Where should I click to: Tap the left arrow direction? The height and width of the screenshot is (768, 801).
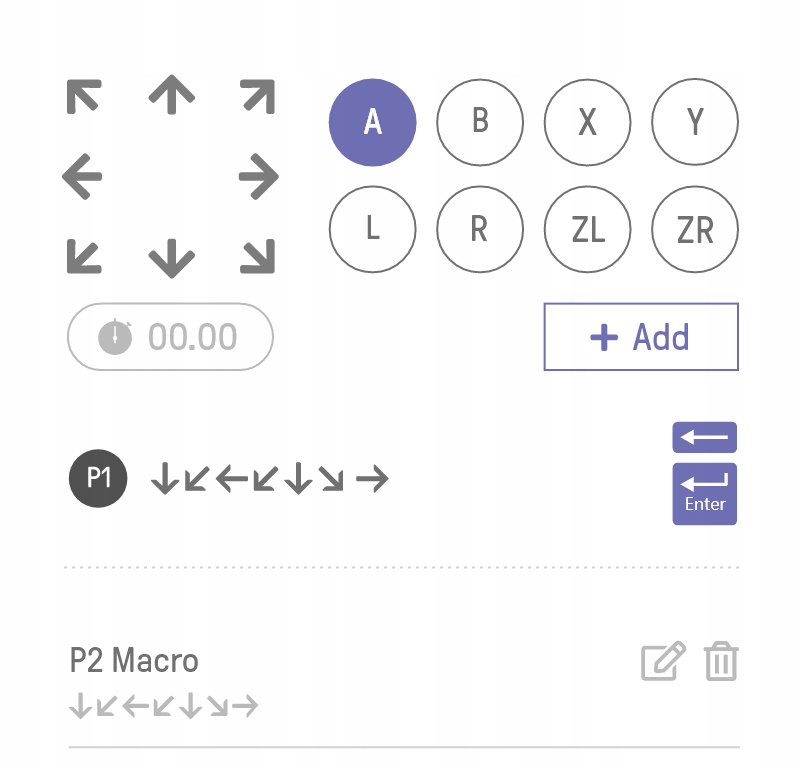click(82, 178)
